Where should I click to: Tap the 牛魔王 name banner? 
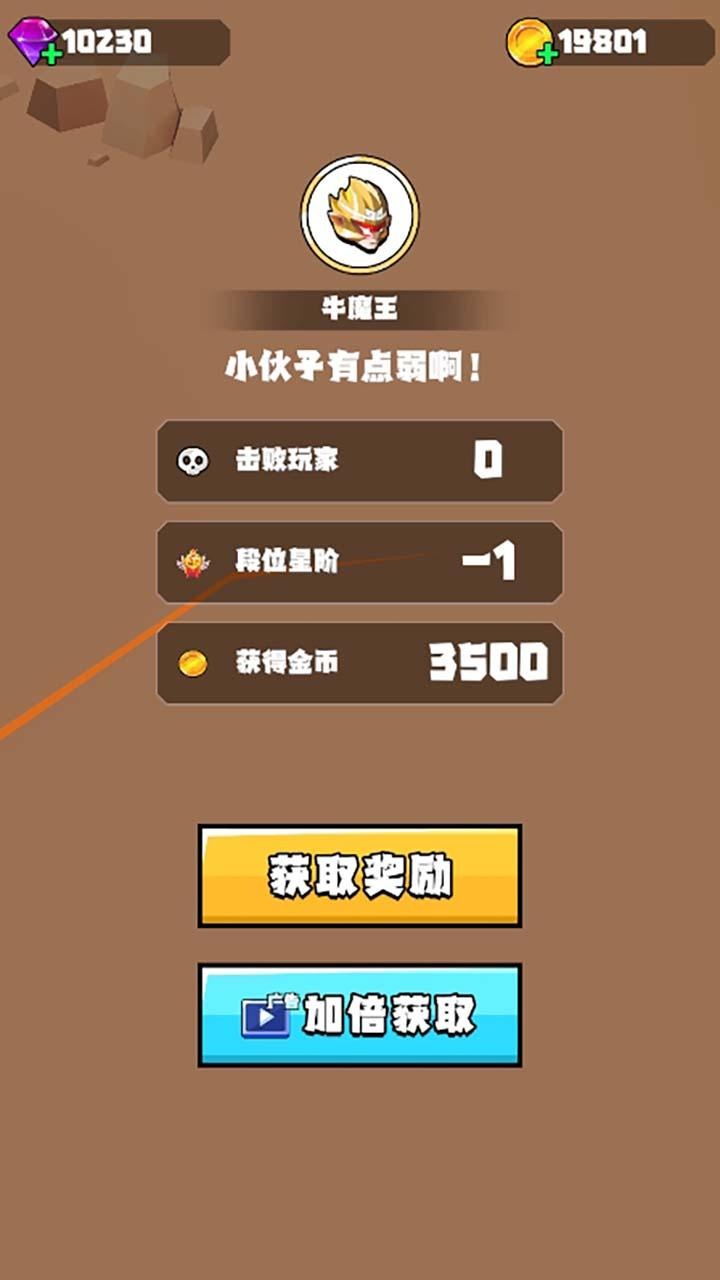pos(360,307)
